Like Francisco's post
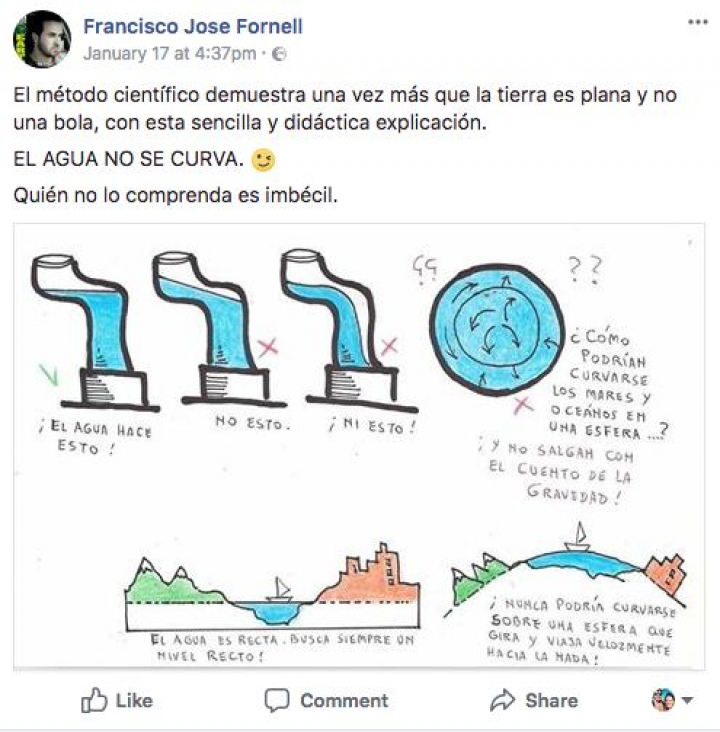The width and height of the screenshot is (720, 732). coord(117,701)
